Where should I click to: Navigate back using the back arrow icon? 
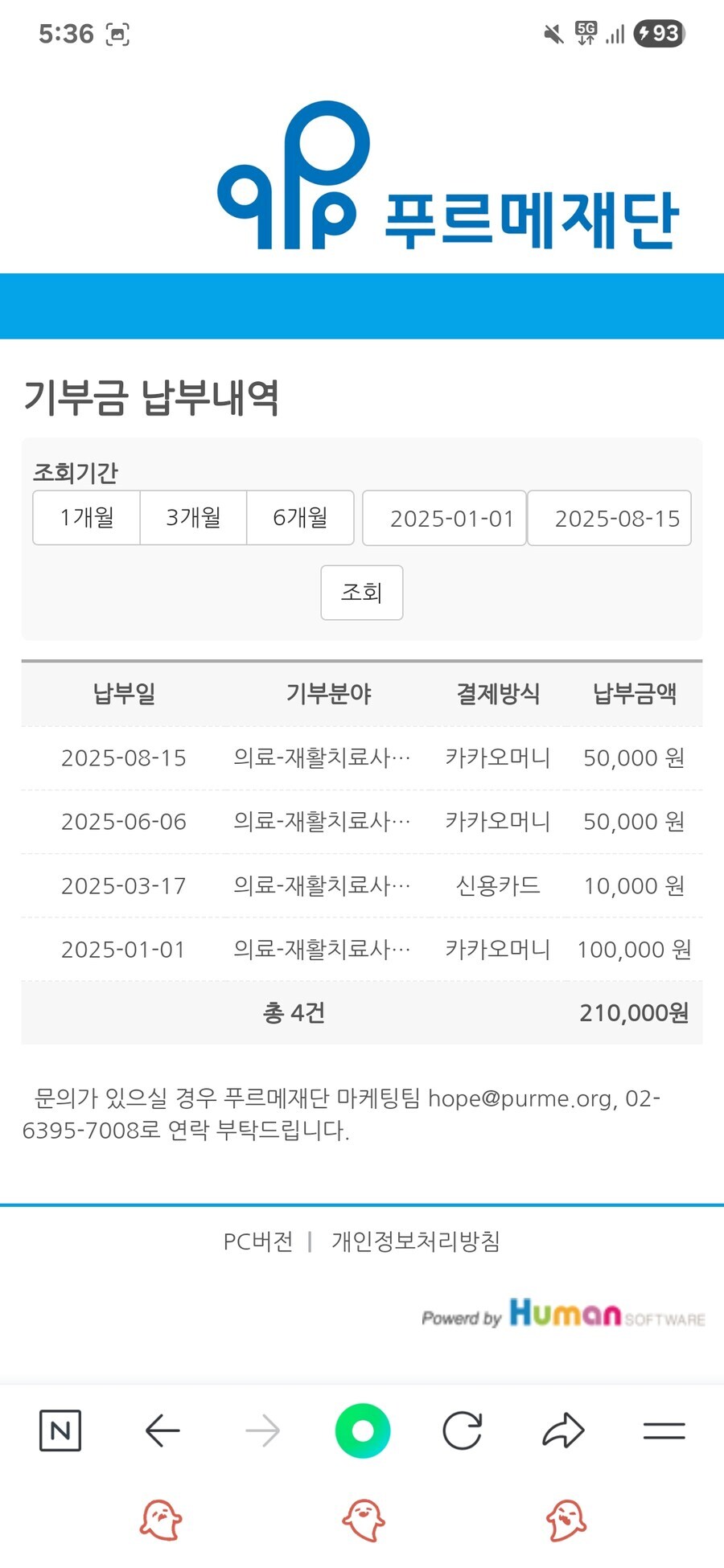pos(161,1430)
